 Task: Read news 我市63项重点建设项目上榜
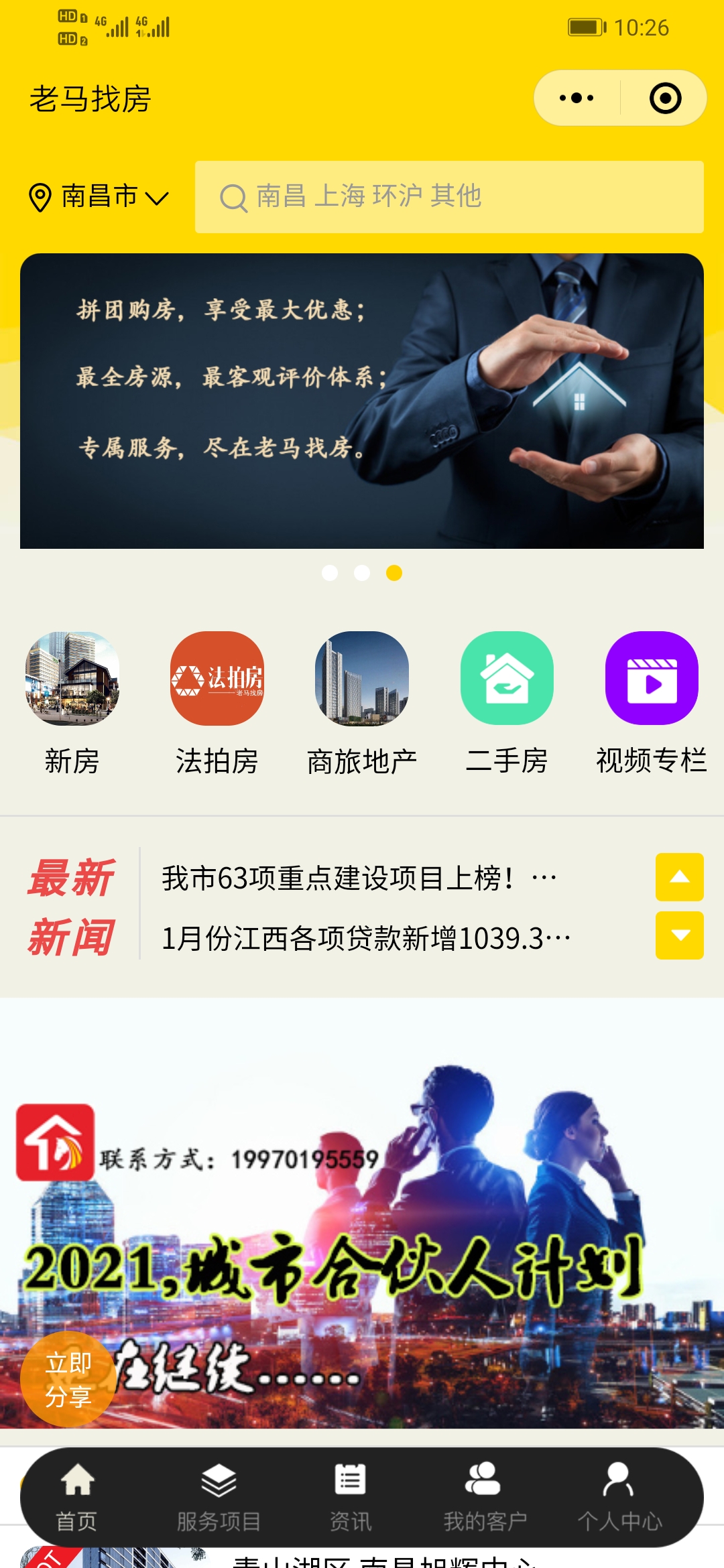coord(359,878)
